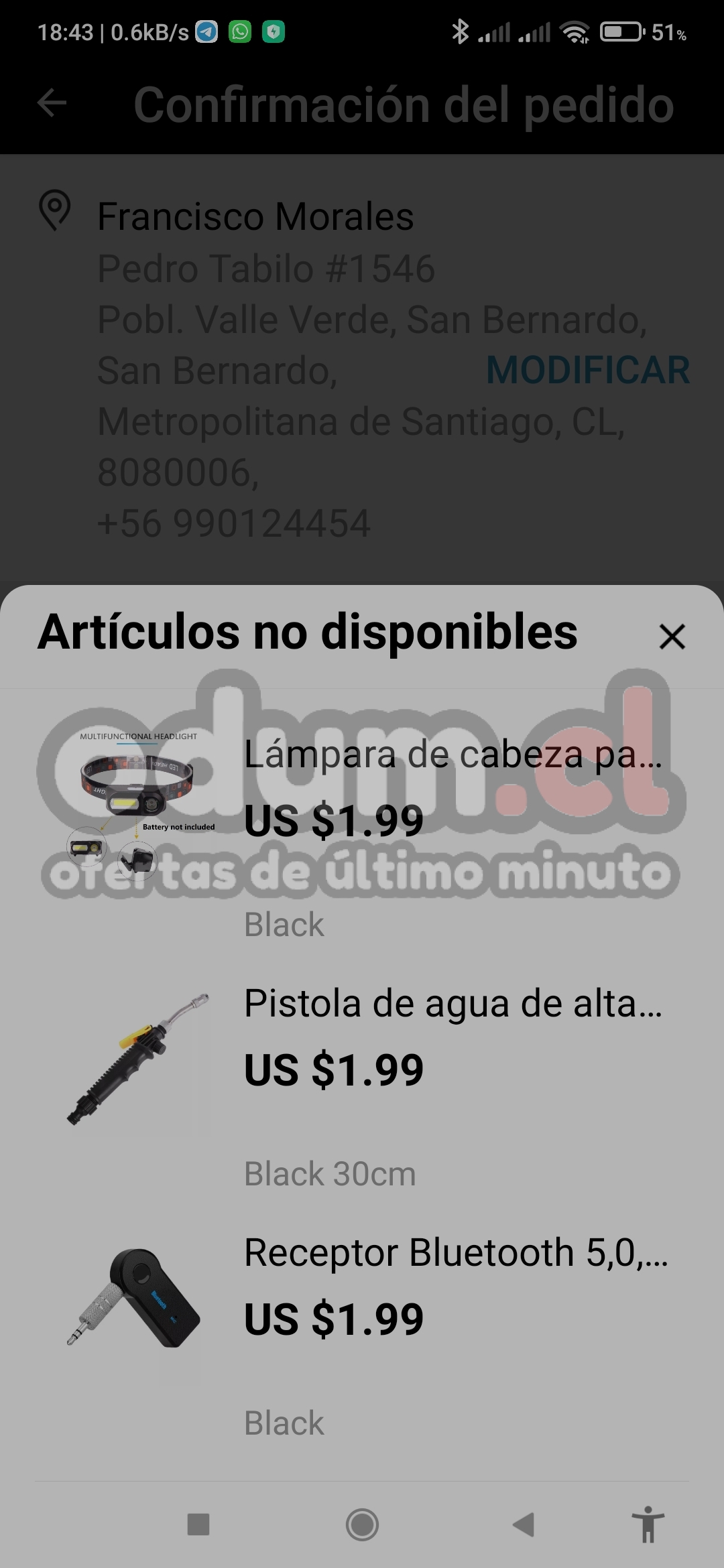Show recent apps with the square button
Screen dimensions: 724x1568
tap(198, 1525)
